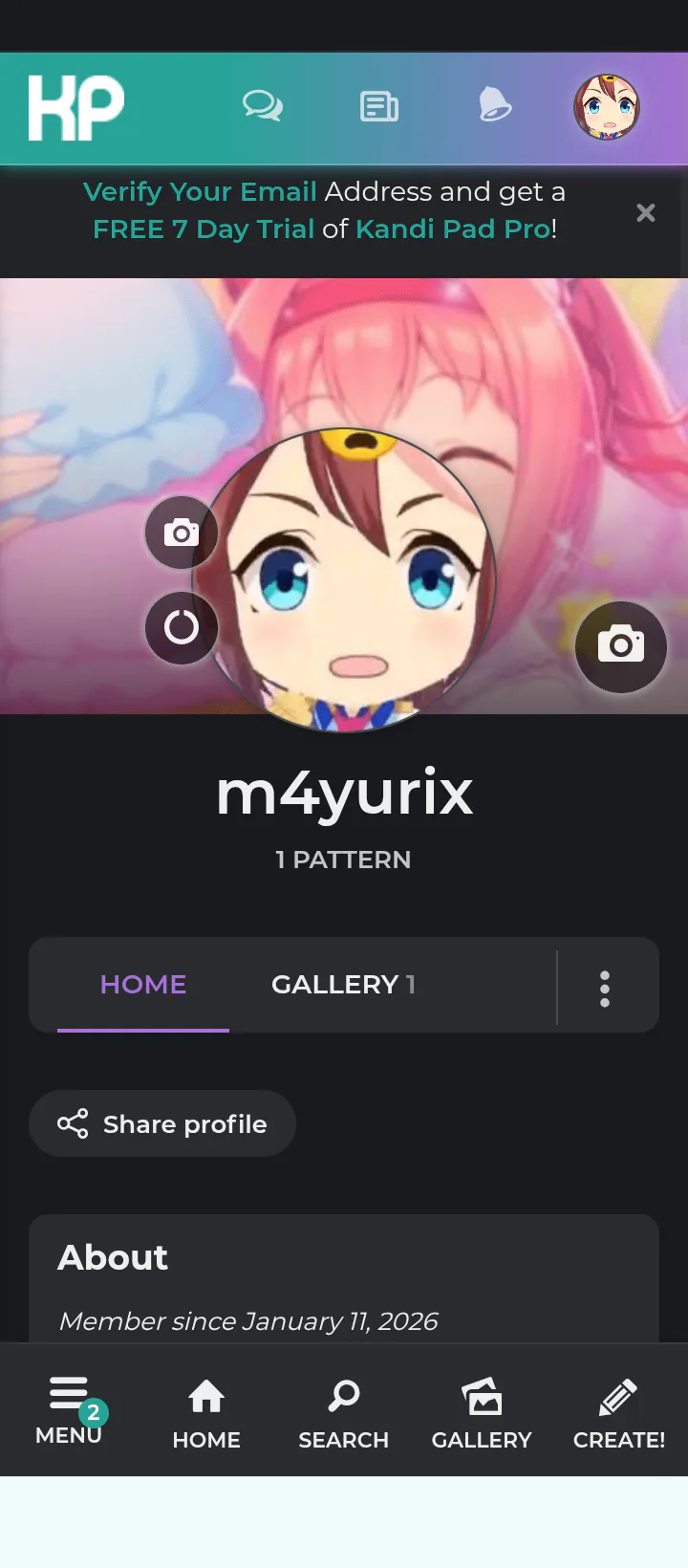The height and width of the screenshot is (1568, 688).
Task: Follow the Verify Your Email link
Action: click(200, 192)
